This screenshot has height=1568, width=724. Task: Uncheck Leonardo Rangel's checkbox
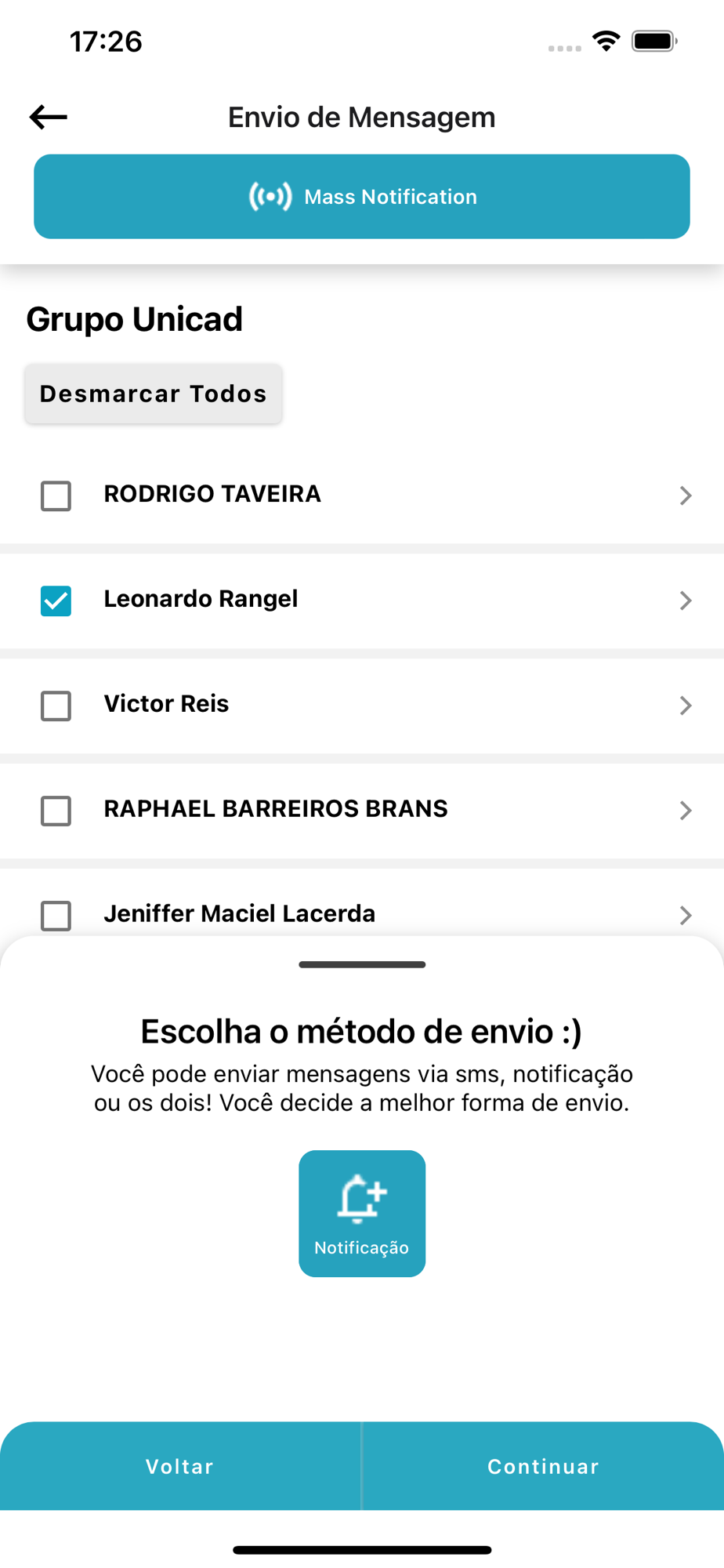click(56, 601)
